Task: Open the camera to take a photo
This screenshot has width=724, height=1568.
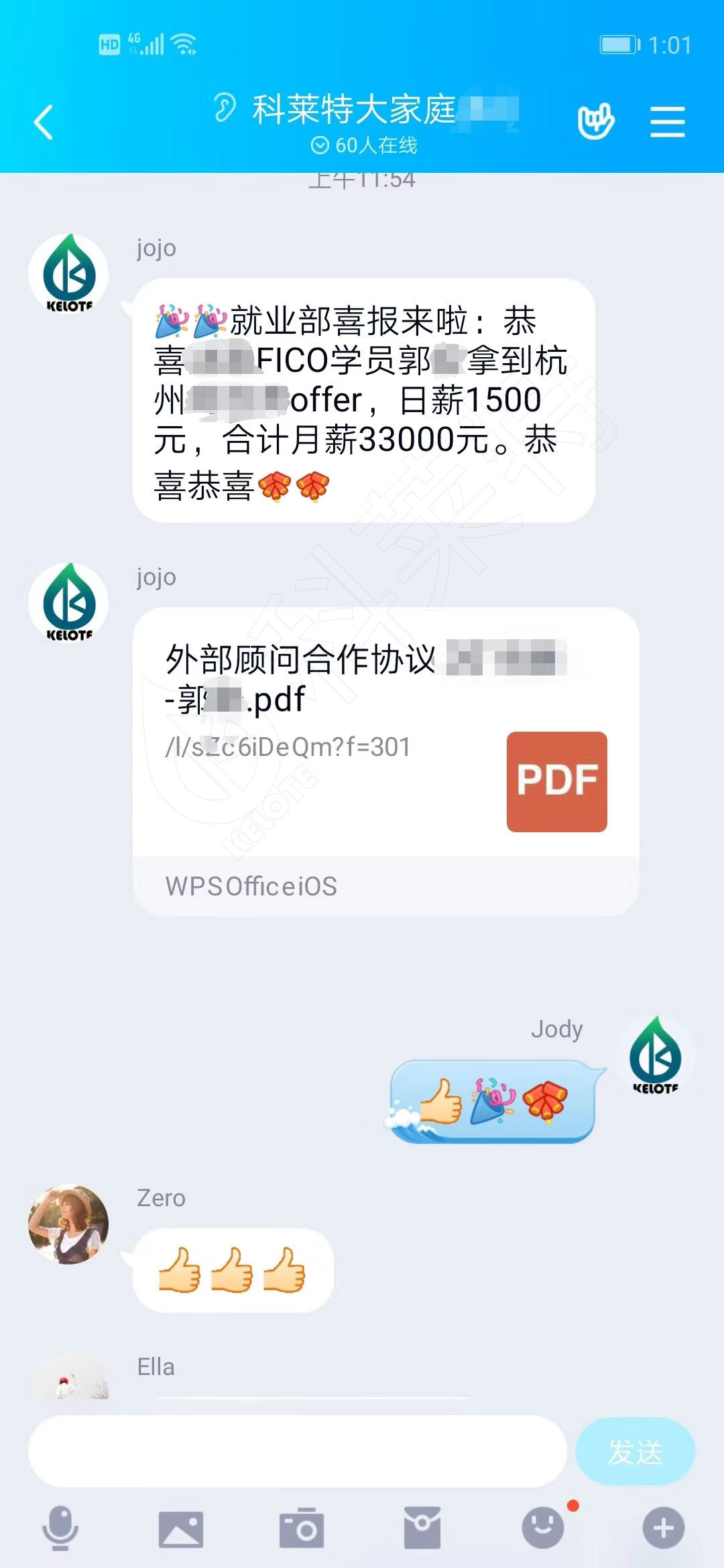Action: (x=301, y=1528)
